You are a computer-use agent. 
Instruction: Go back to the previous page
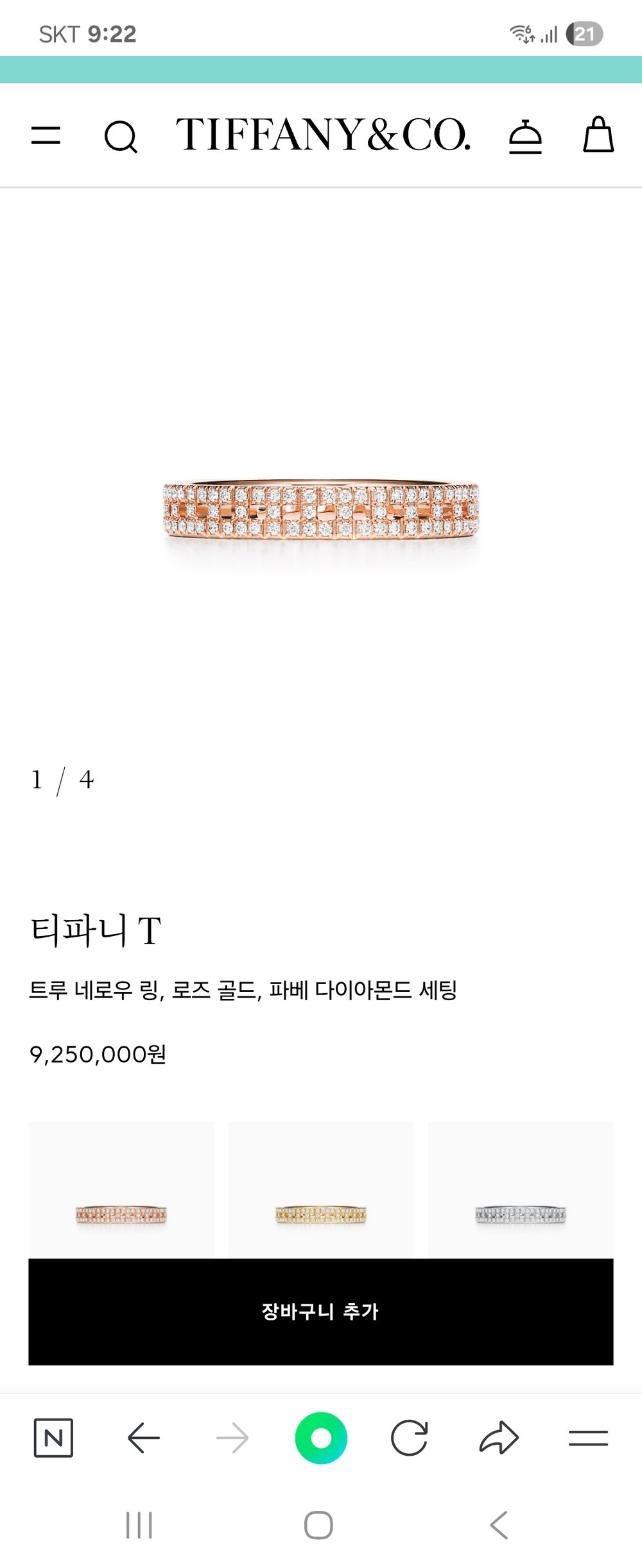[x=143, y=1438]
